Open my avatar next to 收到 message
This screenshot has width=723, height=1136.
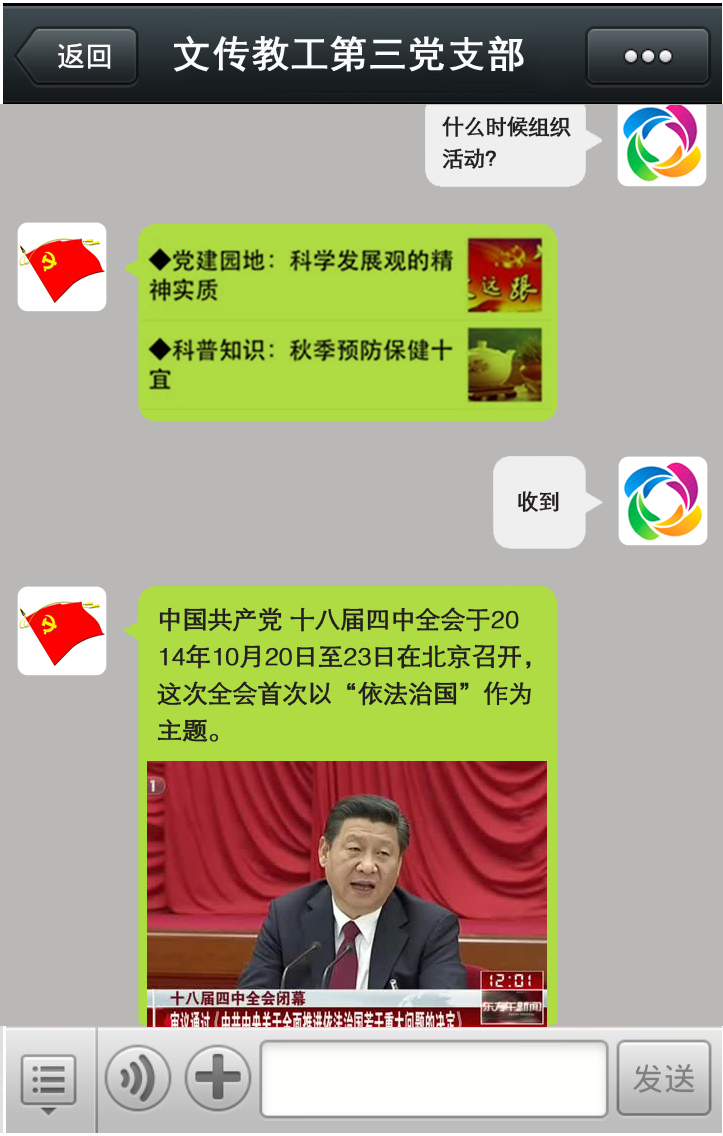coord(662,501)
